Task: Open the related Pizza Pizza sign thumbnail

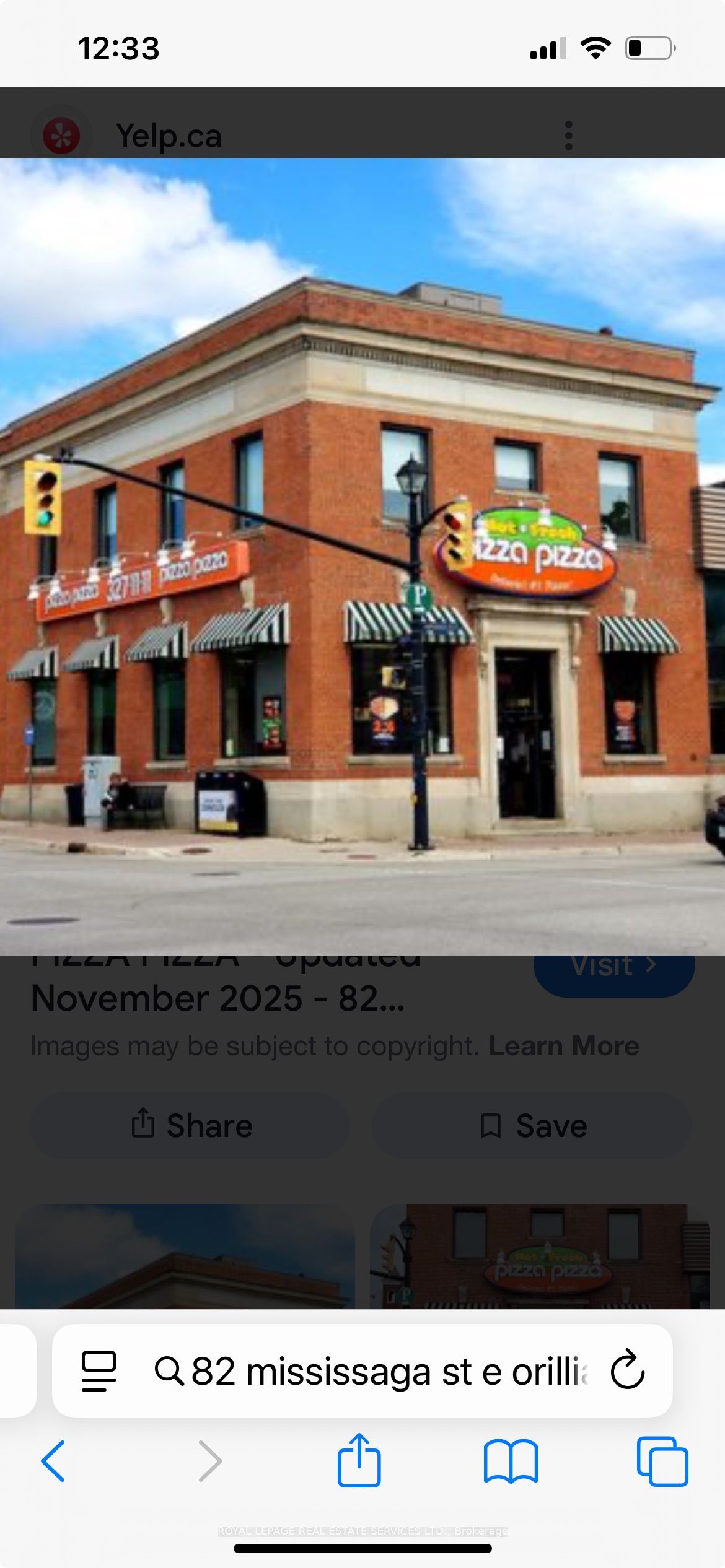Action: tap(539, 1256)
